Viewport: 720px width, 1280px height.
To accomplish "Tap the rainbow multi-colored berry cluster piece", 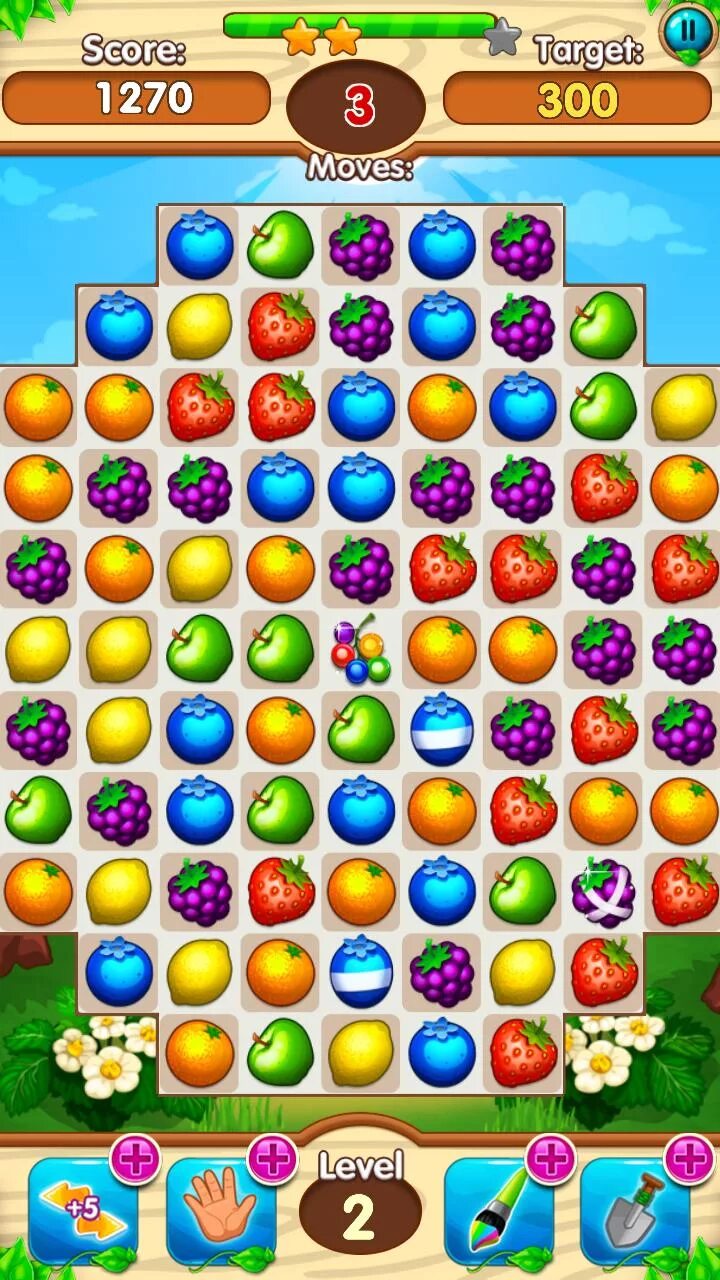I will pyautogui.click(x=361, y=649).
